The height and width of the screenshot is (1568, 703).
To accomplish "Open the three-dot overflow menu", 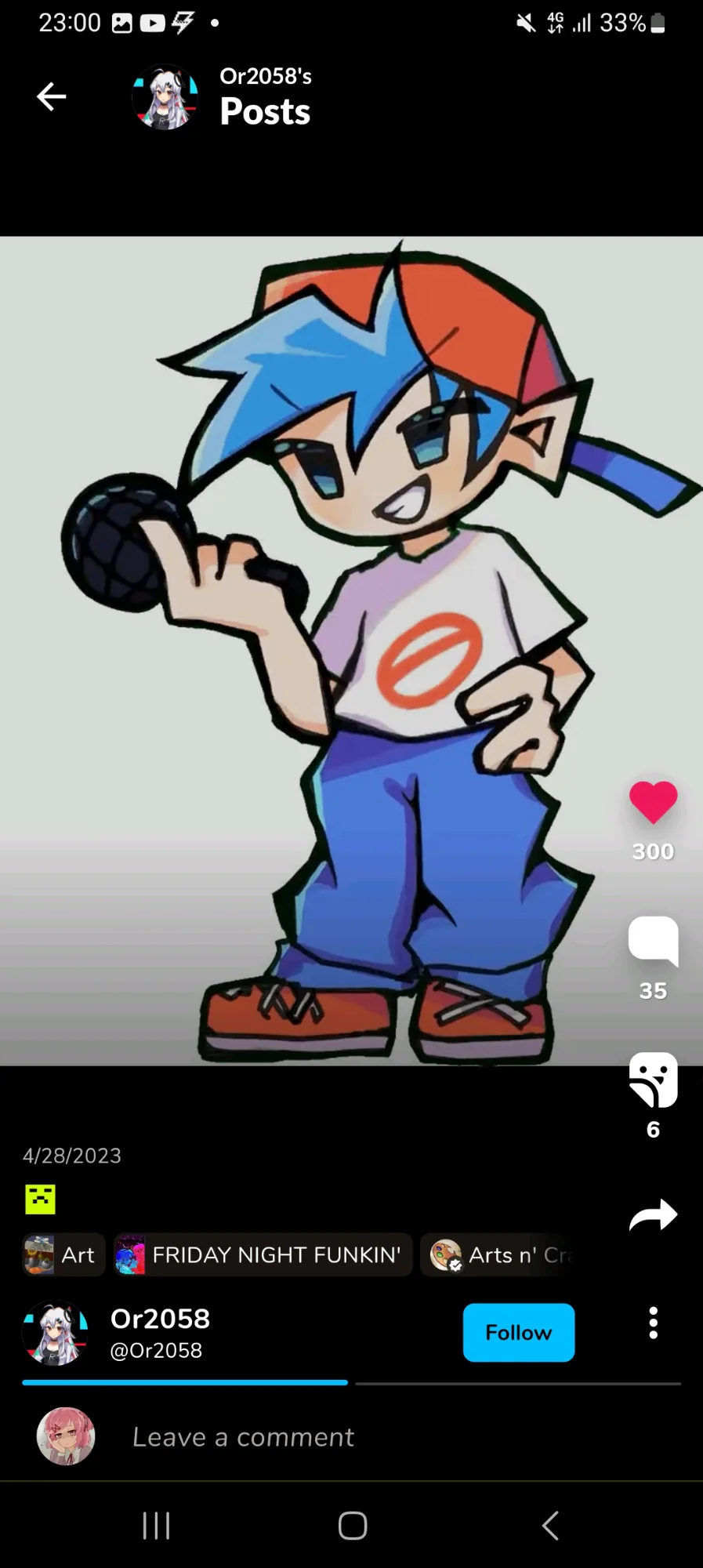I will (653, 1323).
